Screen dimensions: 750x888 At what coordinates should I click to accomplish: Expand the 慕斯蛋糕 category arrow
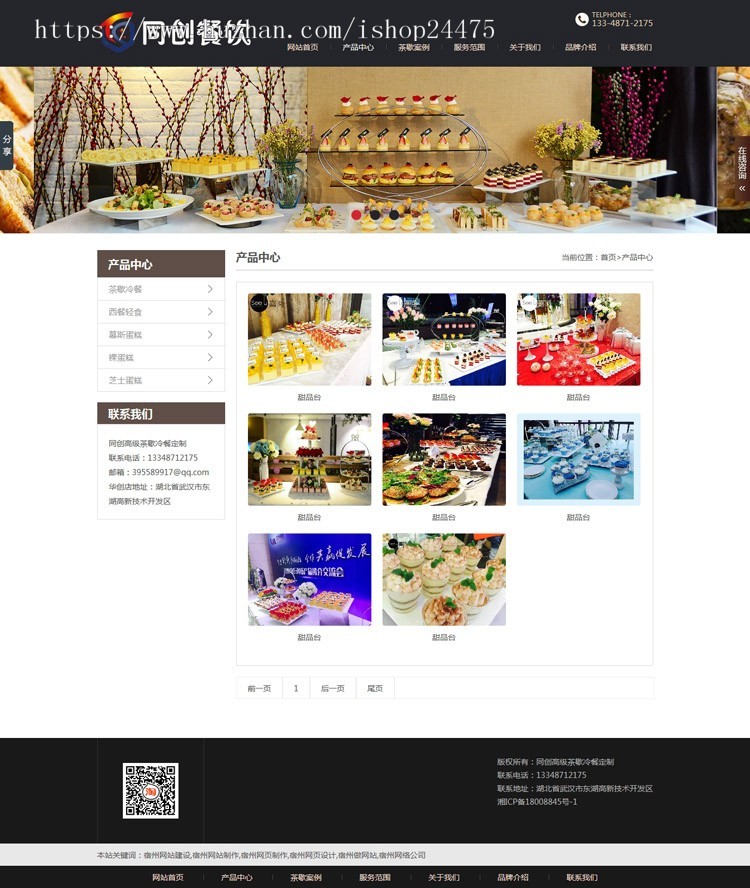pos(210,333)
